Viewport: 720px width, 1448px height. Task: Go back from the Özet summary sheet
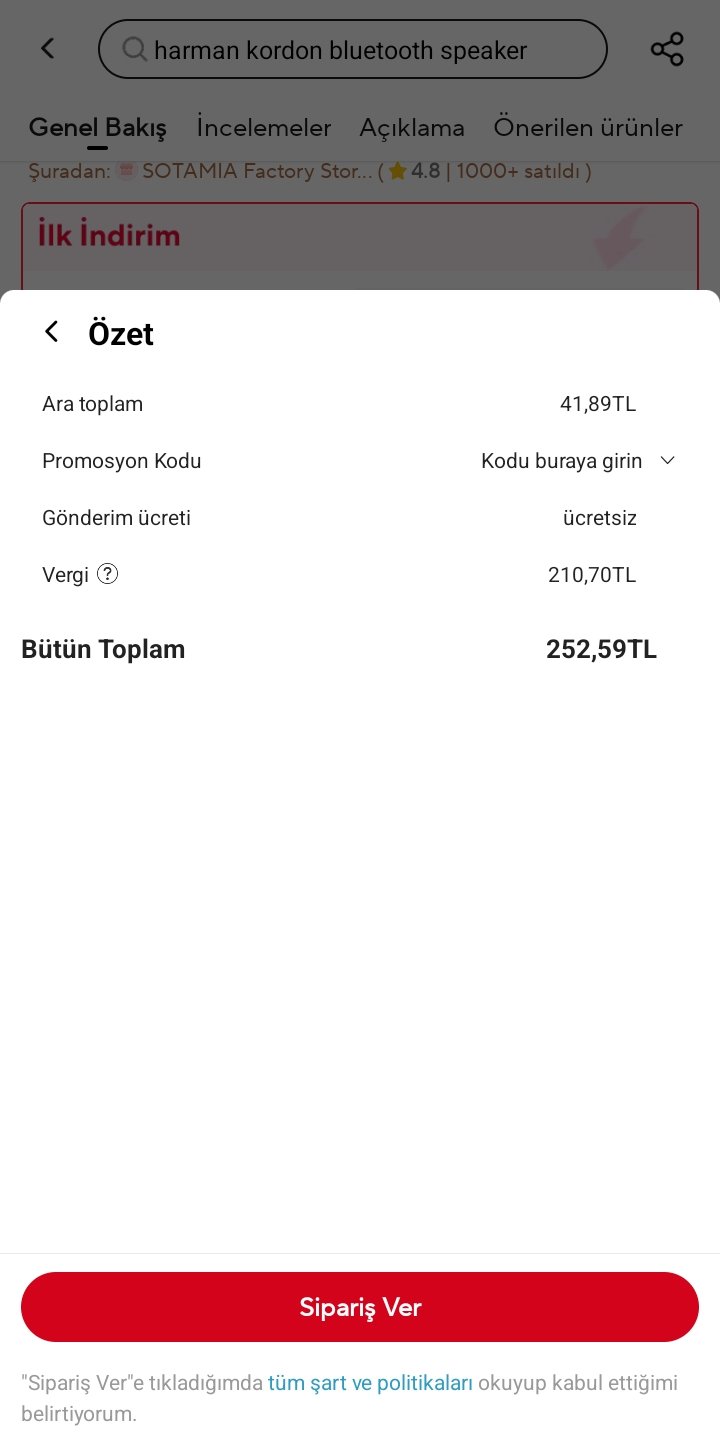[x=52, y=332]
